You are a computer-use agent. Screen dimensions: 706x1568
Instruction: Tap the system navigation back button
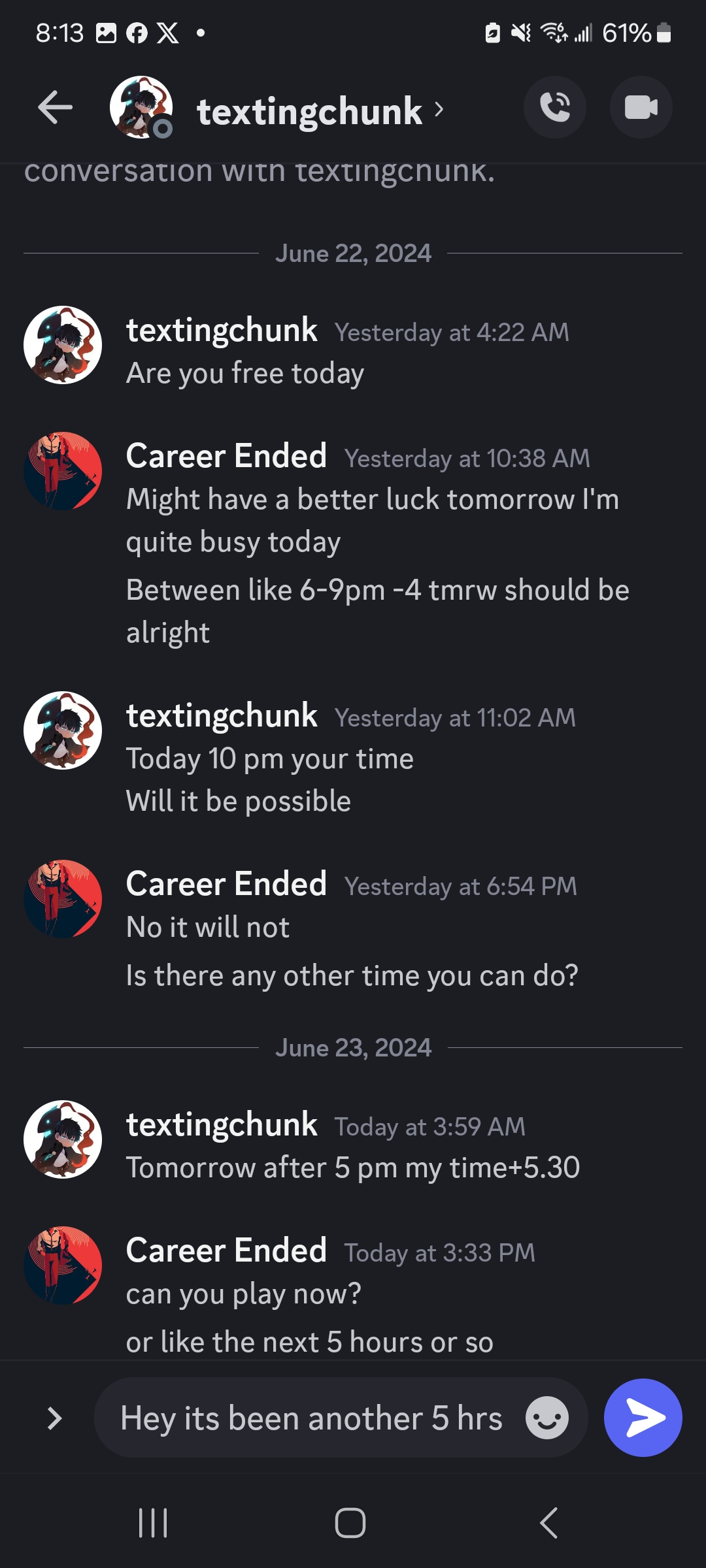coord(549,1524)
